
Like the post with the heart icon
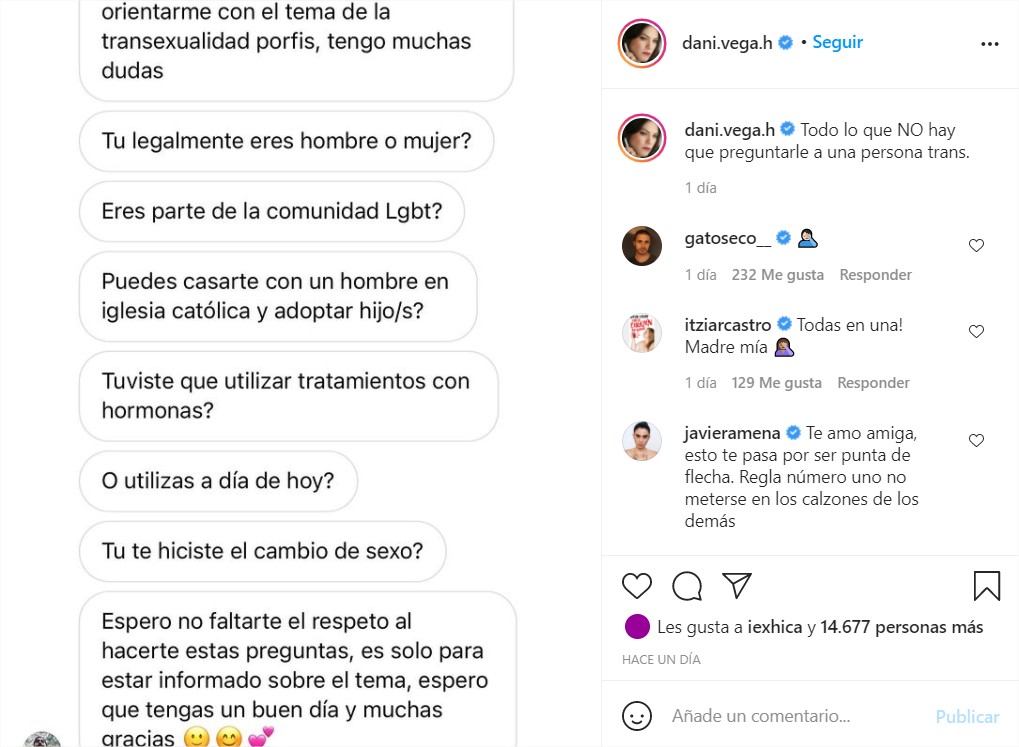(x=637, y=585)
